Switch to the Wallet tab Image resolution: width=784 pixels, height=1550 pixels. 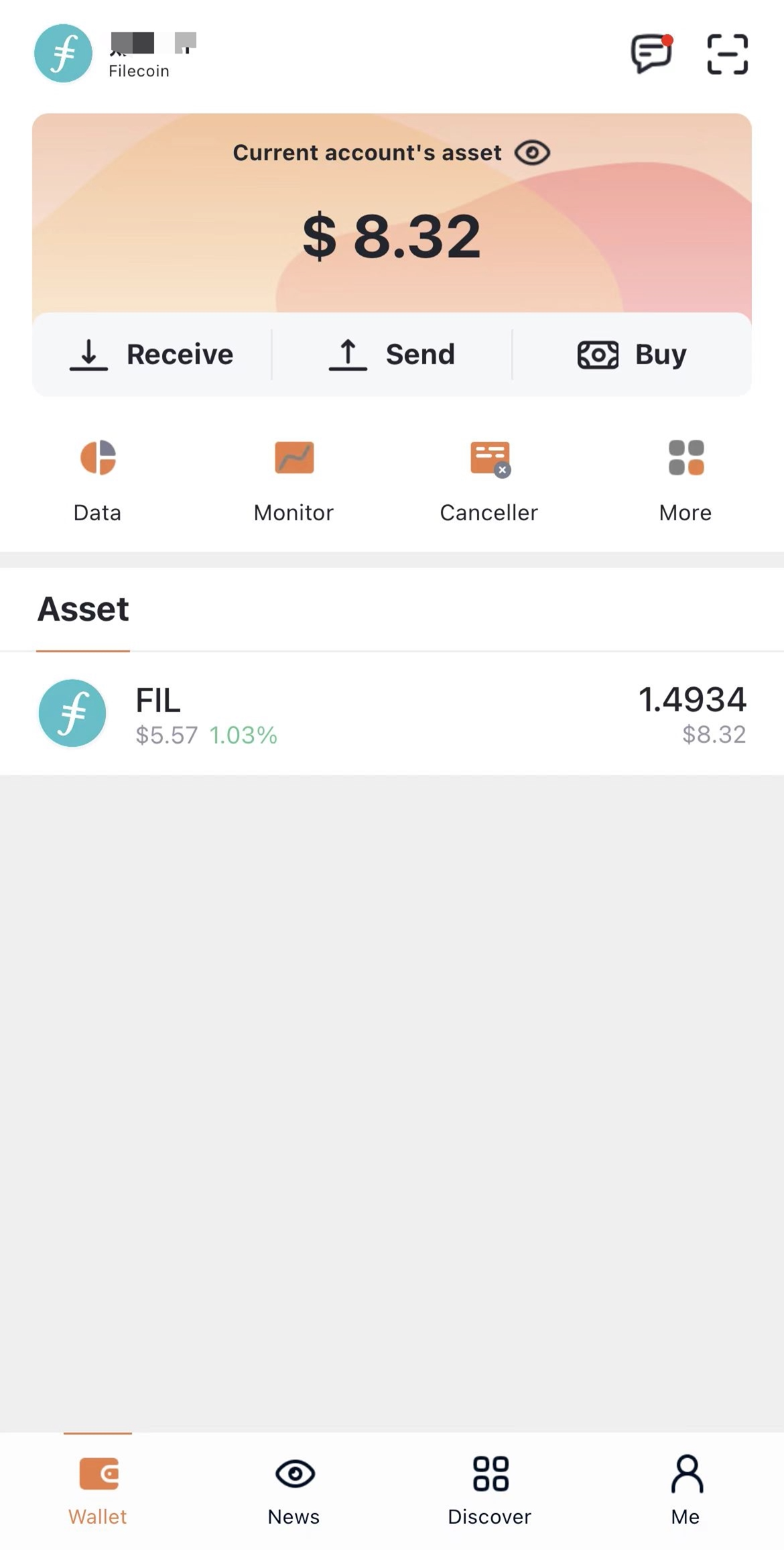point(98,1490)
